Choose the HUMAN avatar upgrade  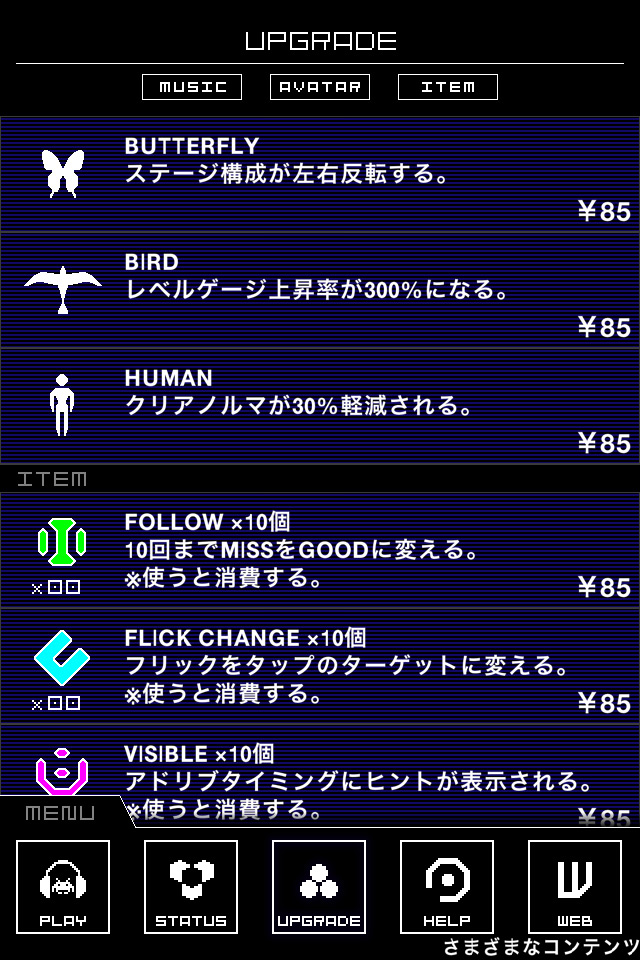[x=320, y=406]
